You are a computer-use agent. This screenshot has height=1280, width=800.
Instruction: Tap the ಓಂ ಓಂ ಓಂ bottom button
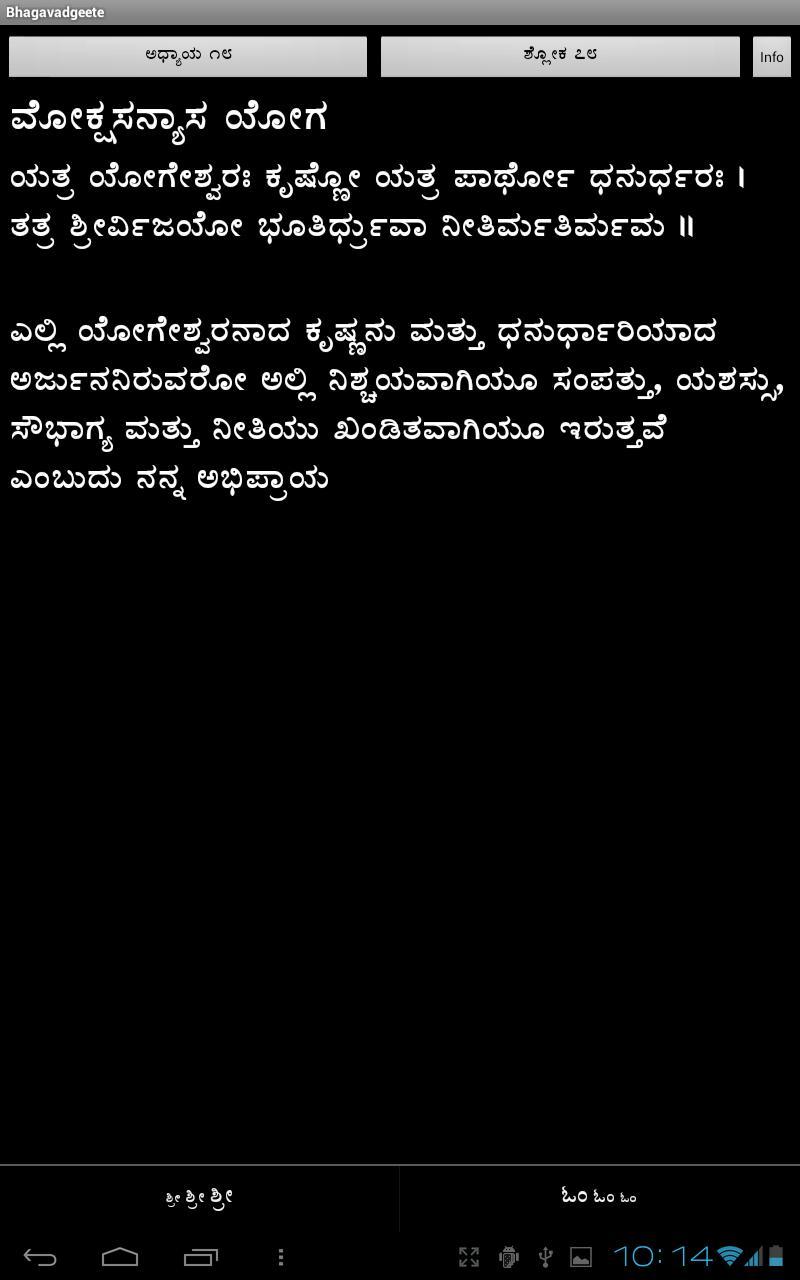pyautogui.click(x=599, y=1197)
